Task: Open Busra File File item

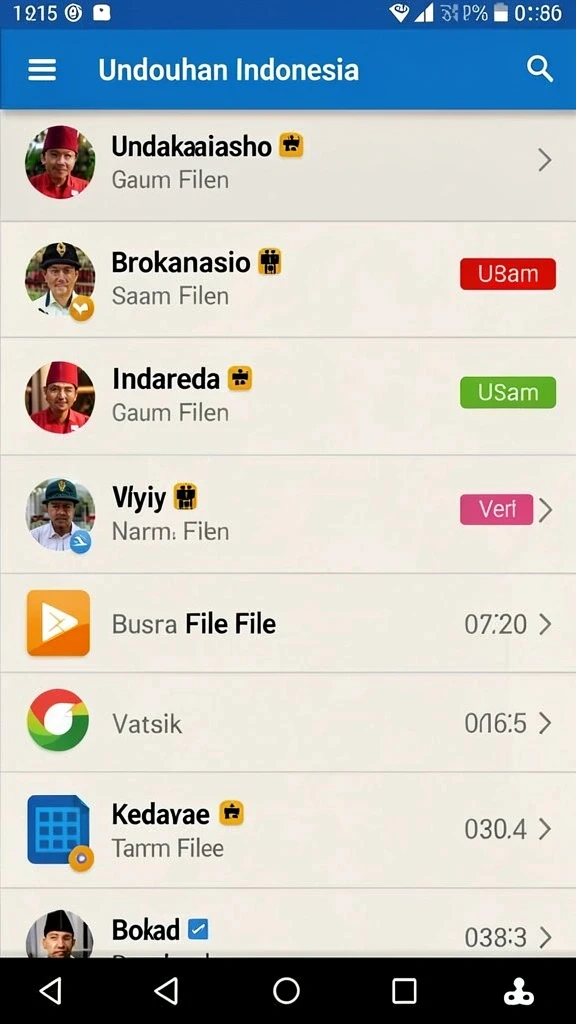Action: click(288, 624)
